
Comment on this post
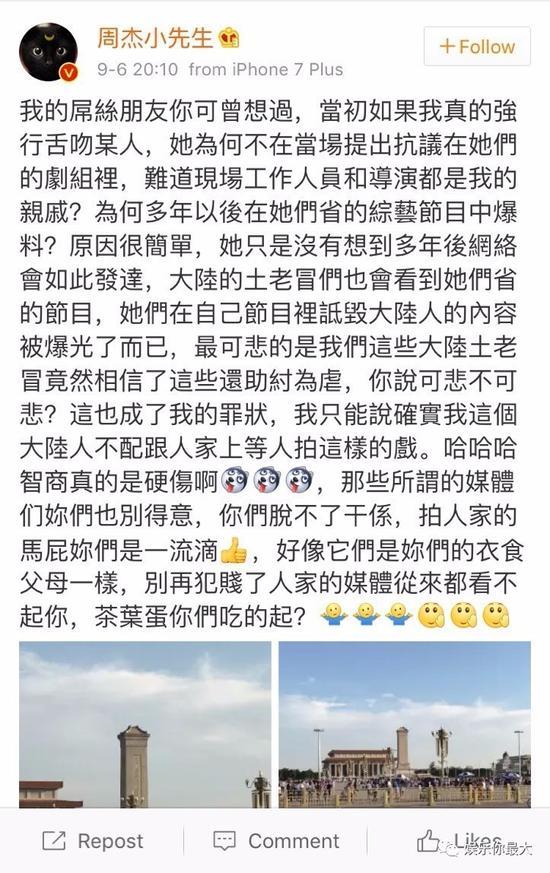[x=277, y=841]
